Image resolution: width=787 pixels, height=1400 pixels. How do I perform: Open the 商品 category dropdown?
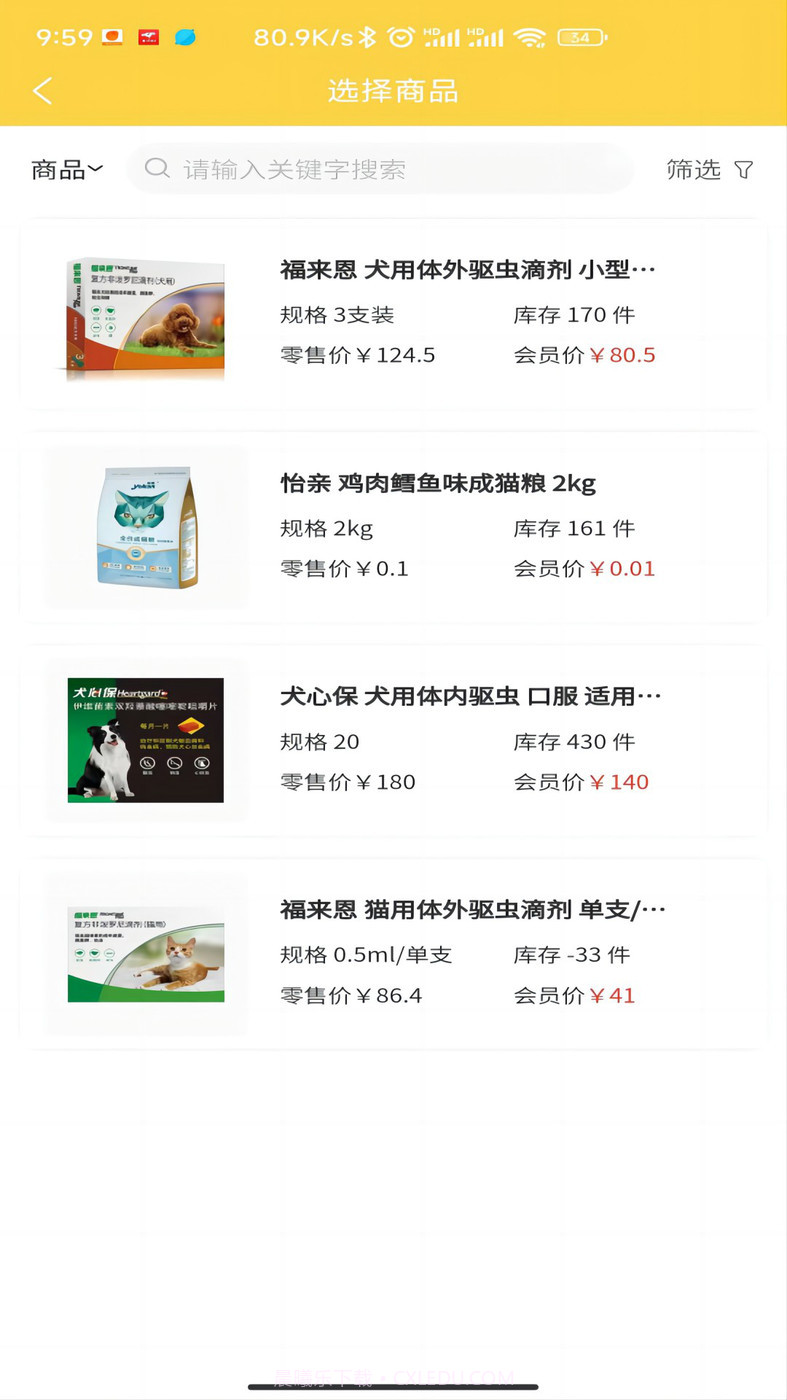(x=64, y=170)
